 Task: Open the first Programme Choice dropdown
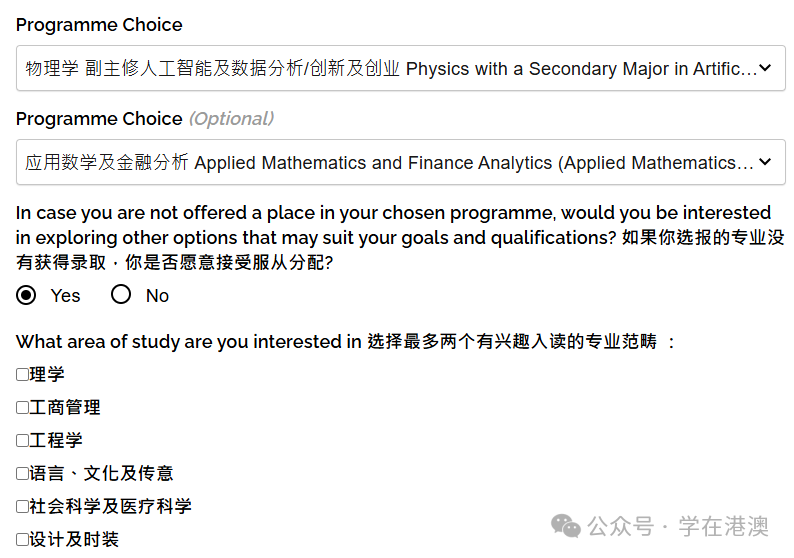[400, 68]
